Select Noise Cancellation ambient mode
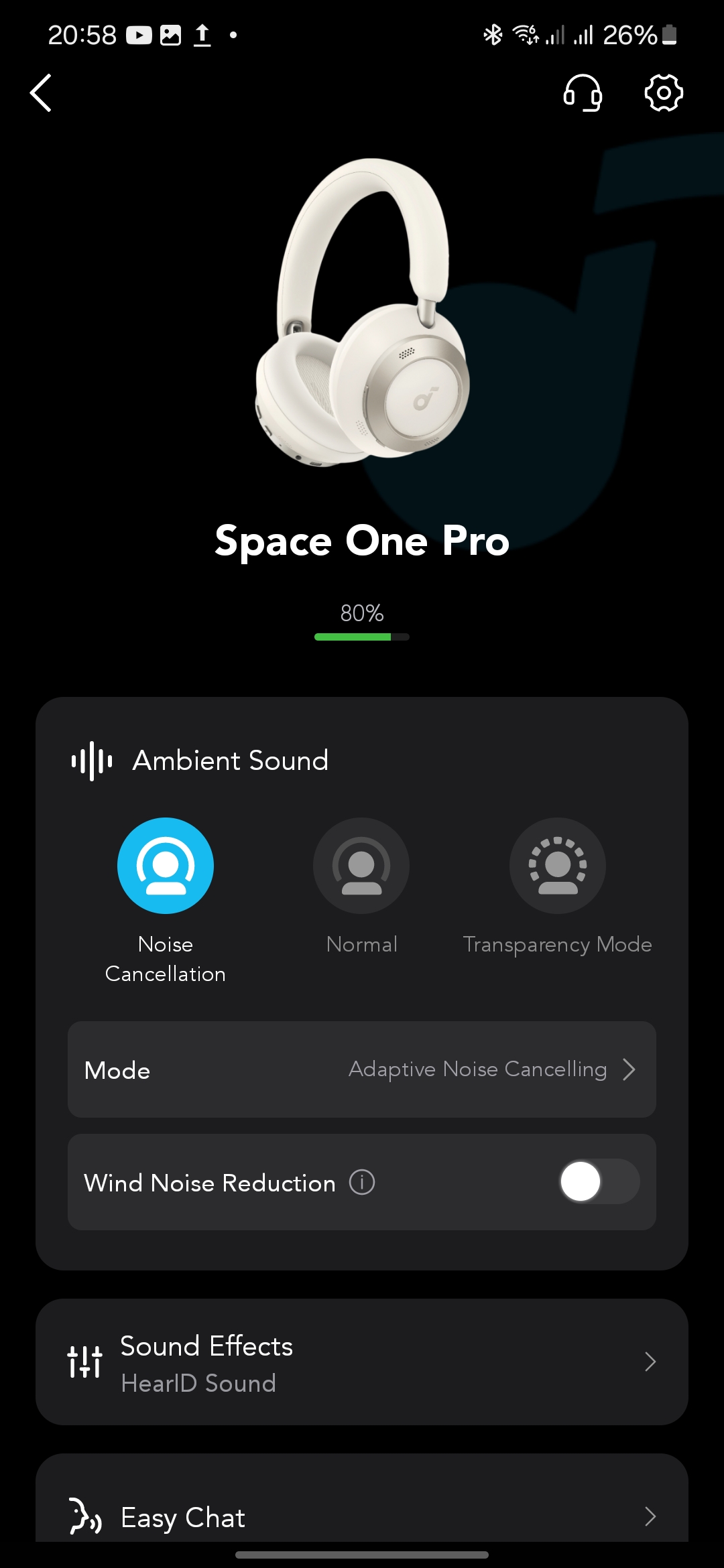 point(166,866)
